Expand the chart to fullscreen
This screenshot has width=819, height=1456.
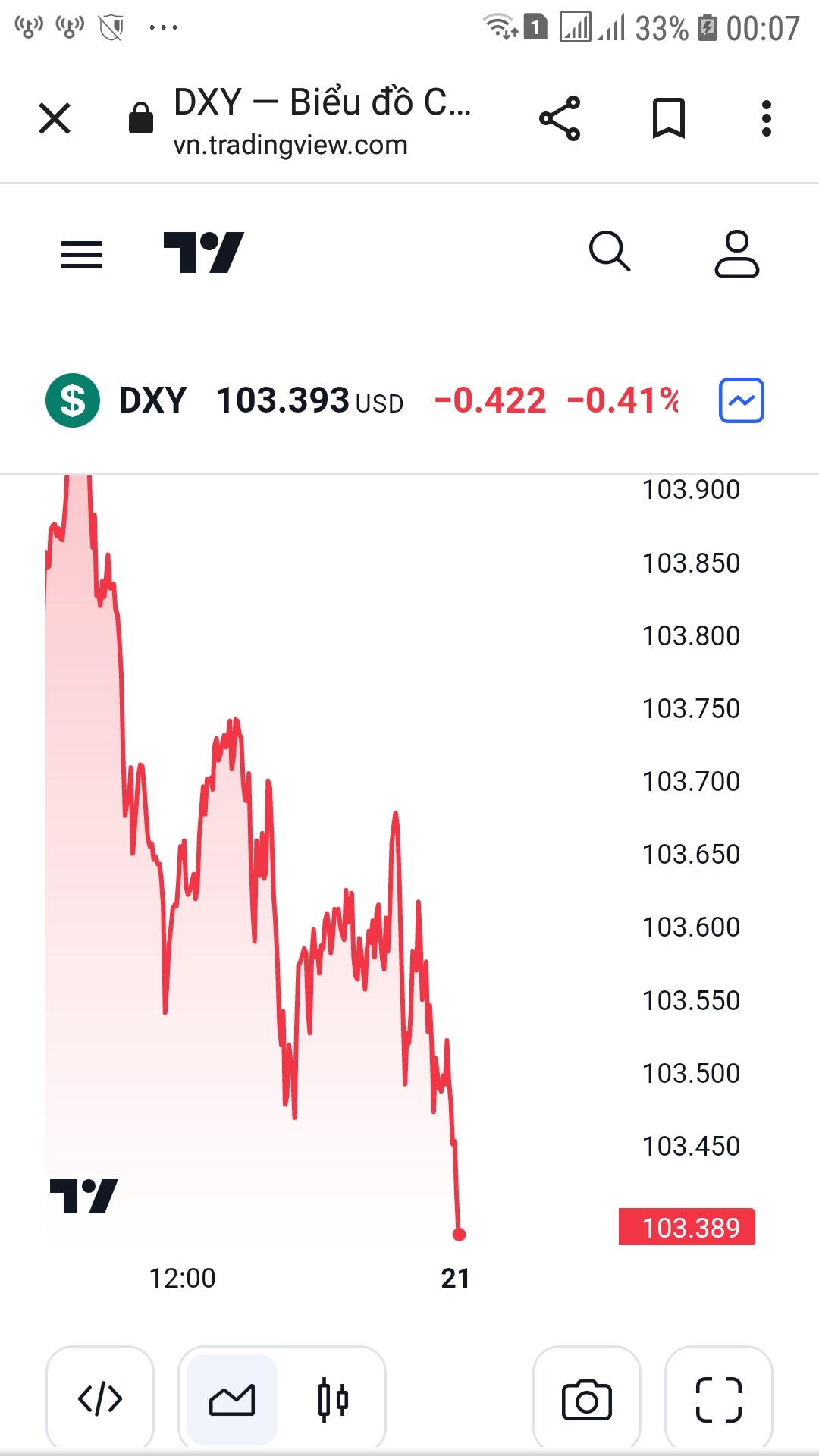tap(718, 1399)
